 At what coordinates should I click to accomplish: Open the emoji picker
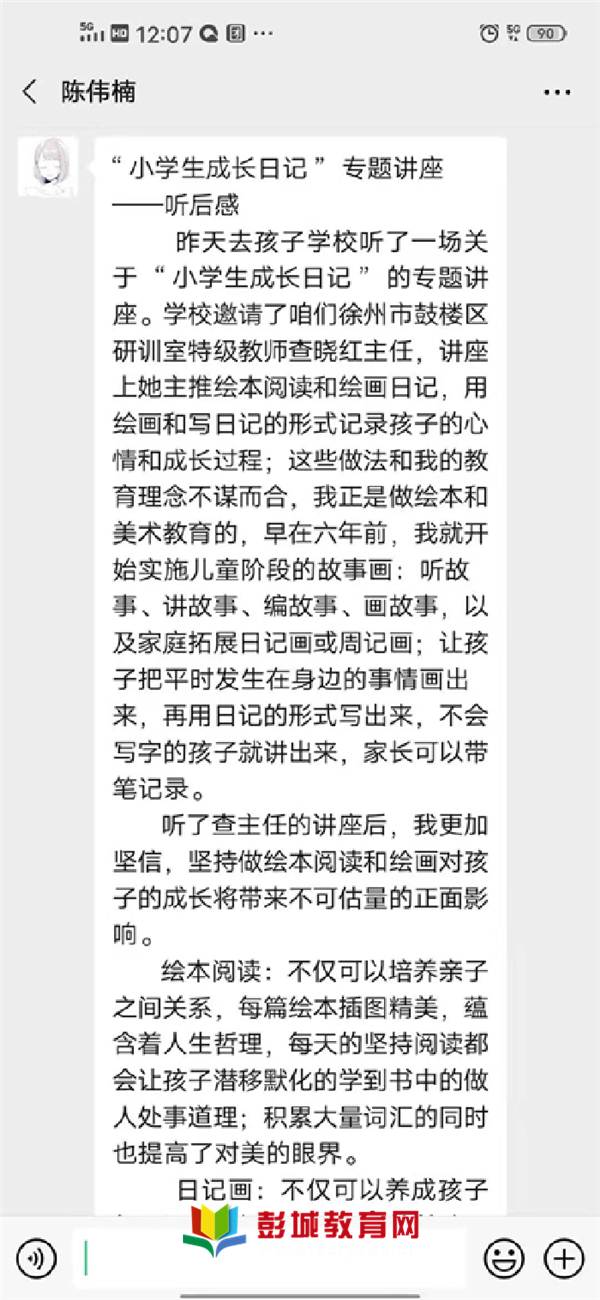coord(505,1257)
